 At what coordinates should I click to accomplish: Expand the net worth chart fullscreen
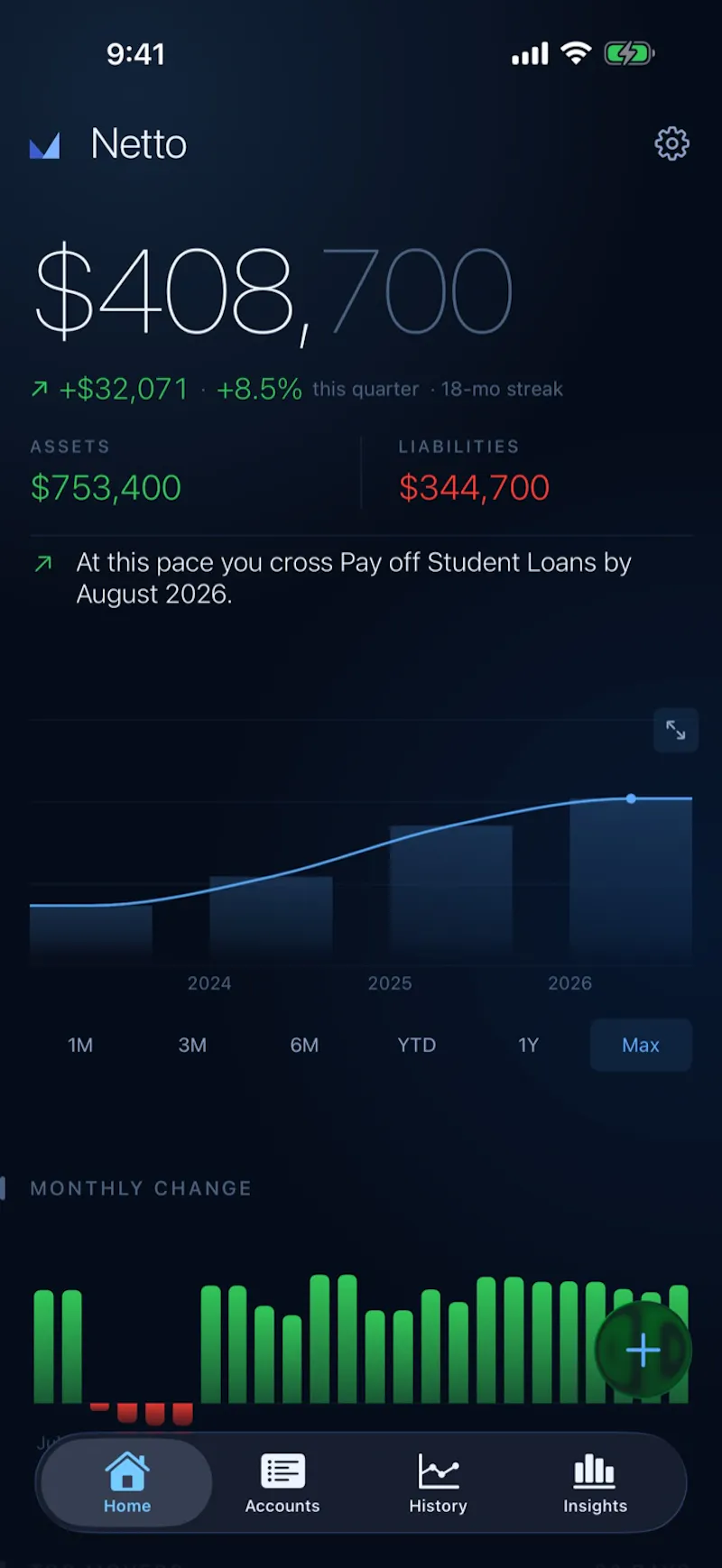(x=676, y=730)
